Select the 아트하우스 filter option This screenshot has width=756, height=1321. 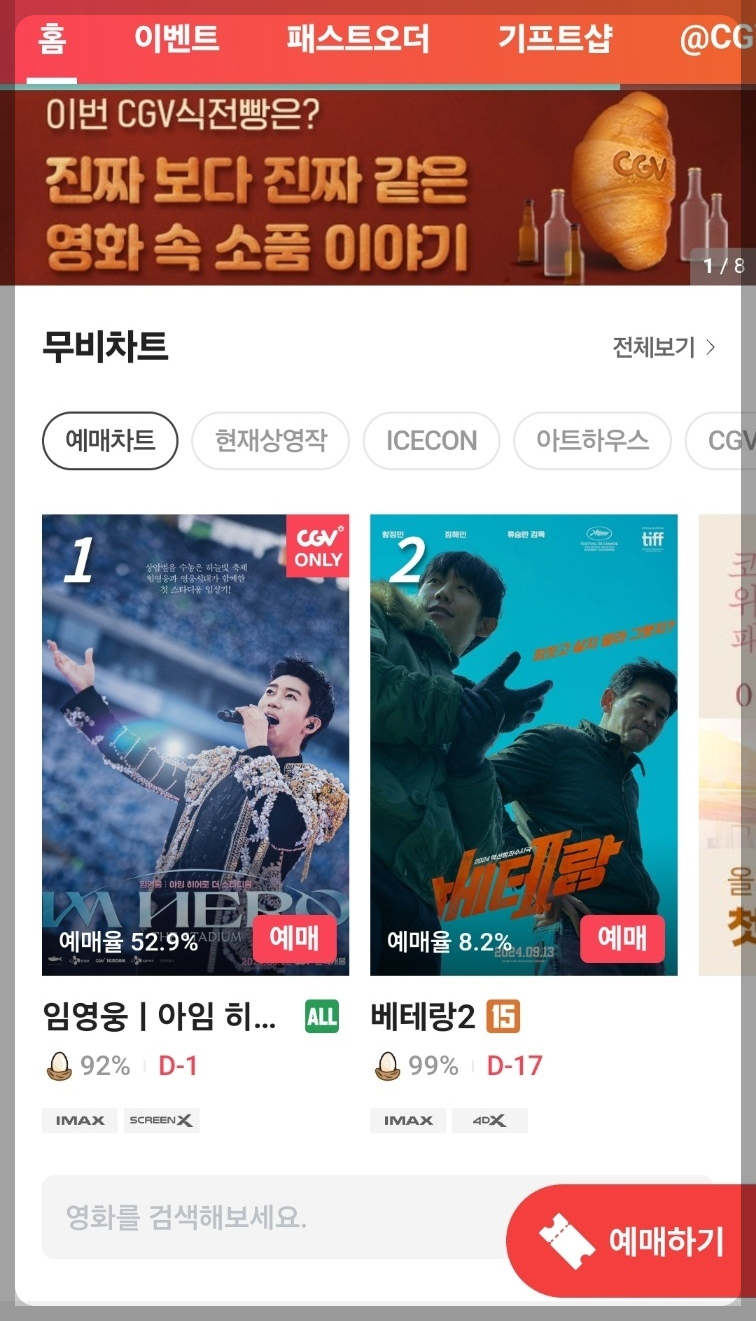pyautogui.click(x=593, y=440)
